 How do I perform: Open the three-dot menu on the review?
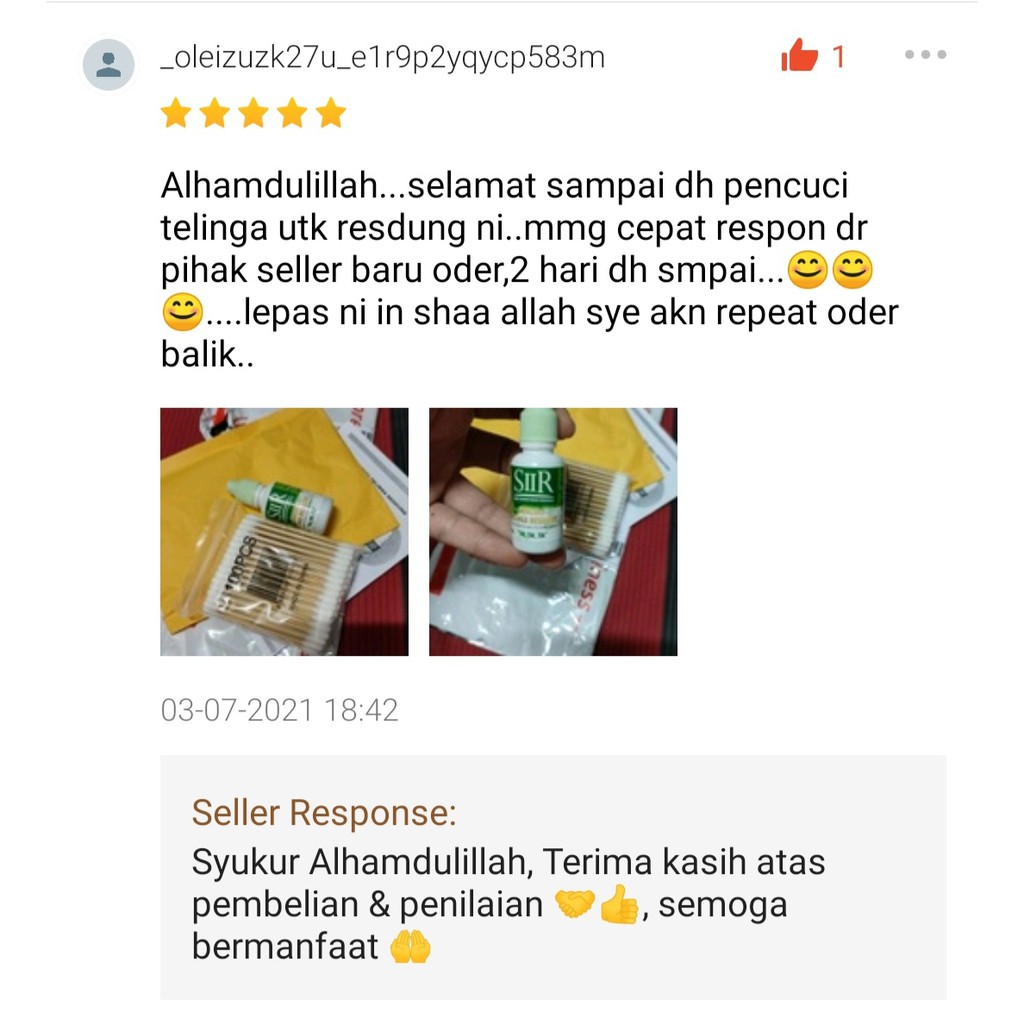[925, 54]
